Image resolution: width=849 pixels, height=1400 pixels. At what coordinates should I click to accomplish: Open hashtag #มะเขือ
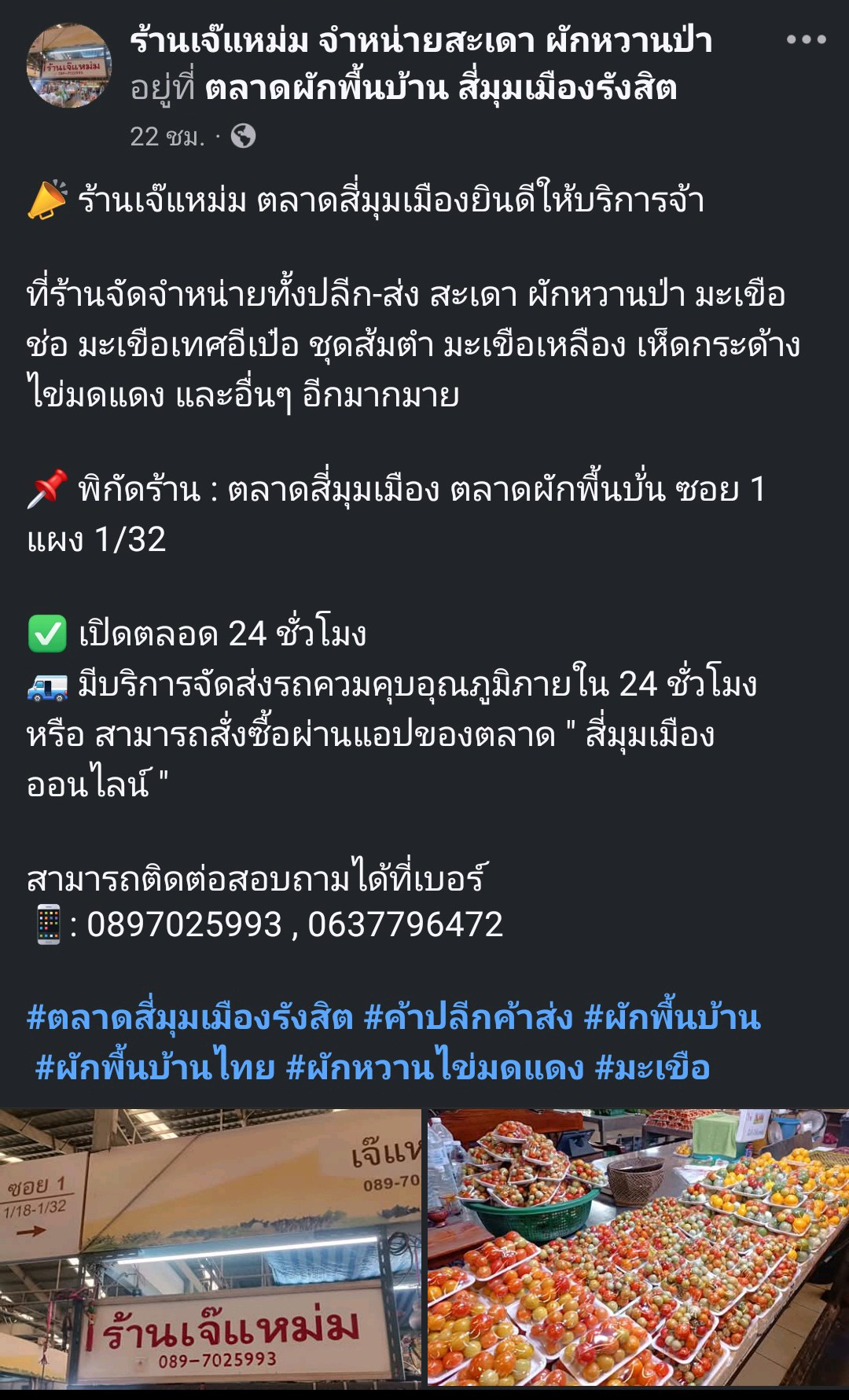pyautogui.click(x=652, y=1067)
